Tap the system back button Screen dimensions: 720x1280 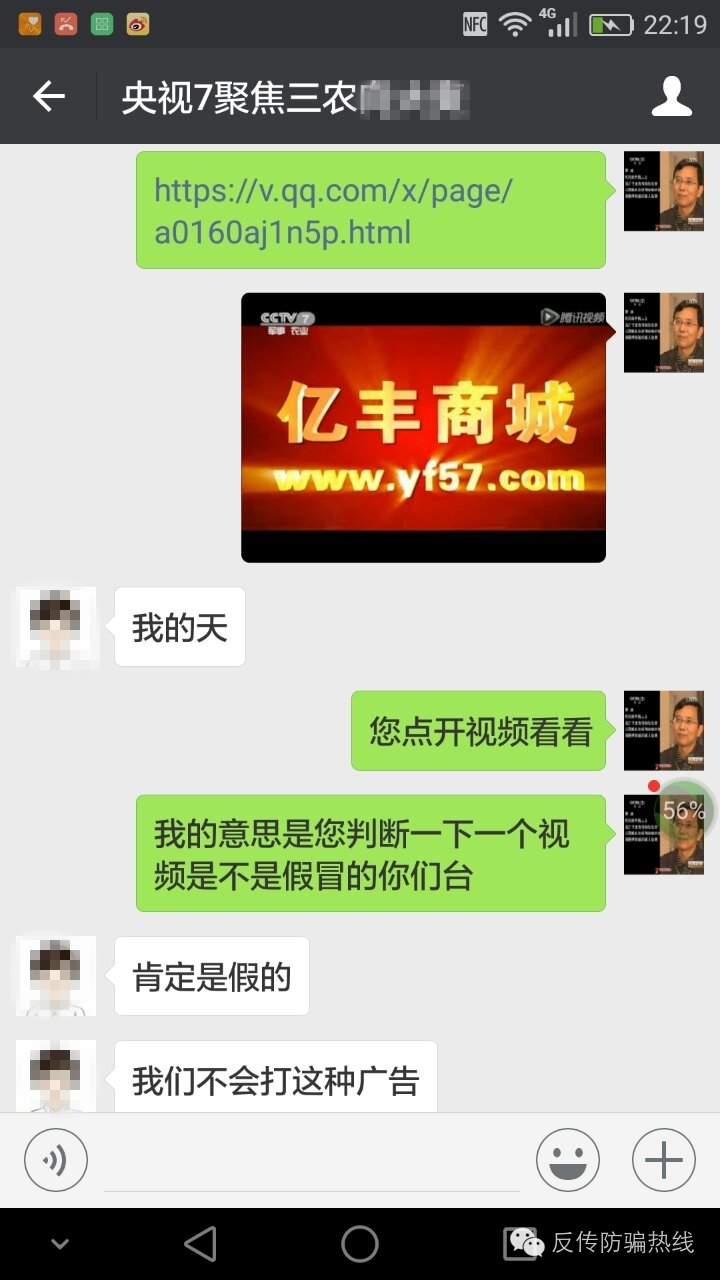coord(200,1244)
